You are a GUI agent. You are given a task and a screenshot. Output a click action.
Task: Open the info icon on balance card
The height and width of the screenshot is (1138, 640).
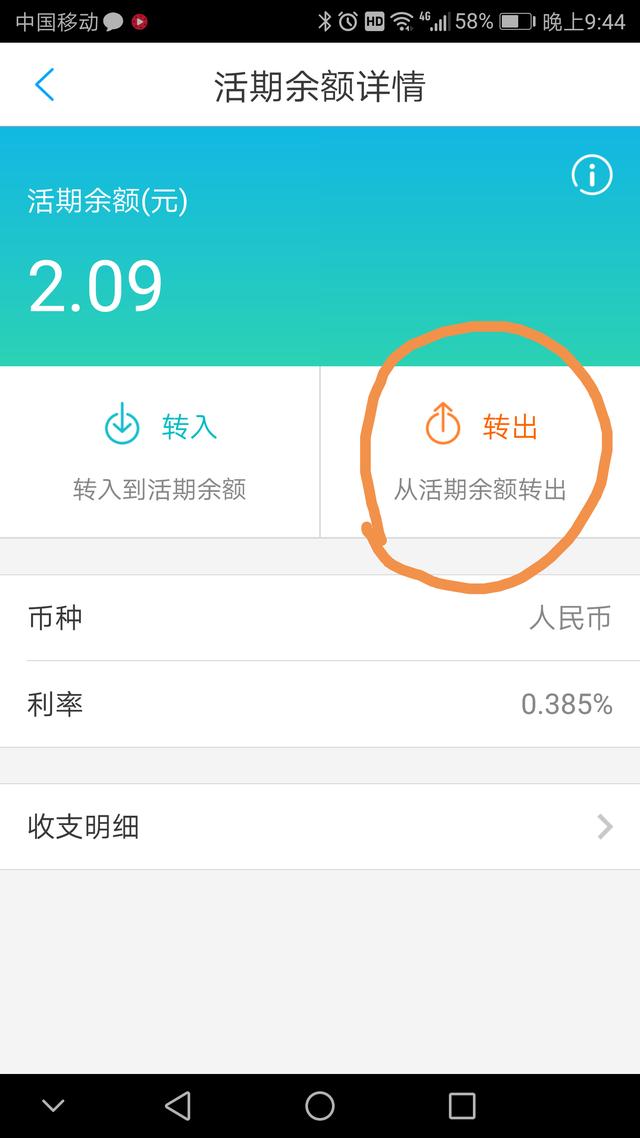click(x=591, y=176)
